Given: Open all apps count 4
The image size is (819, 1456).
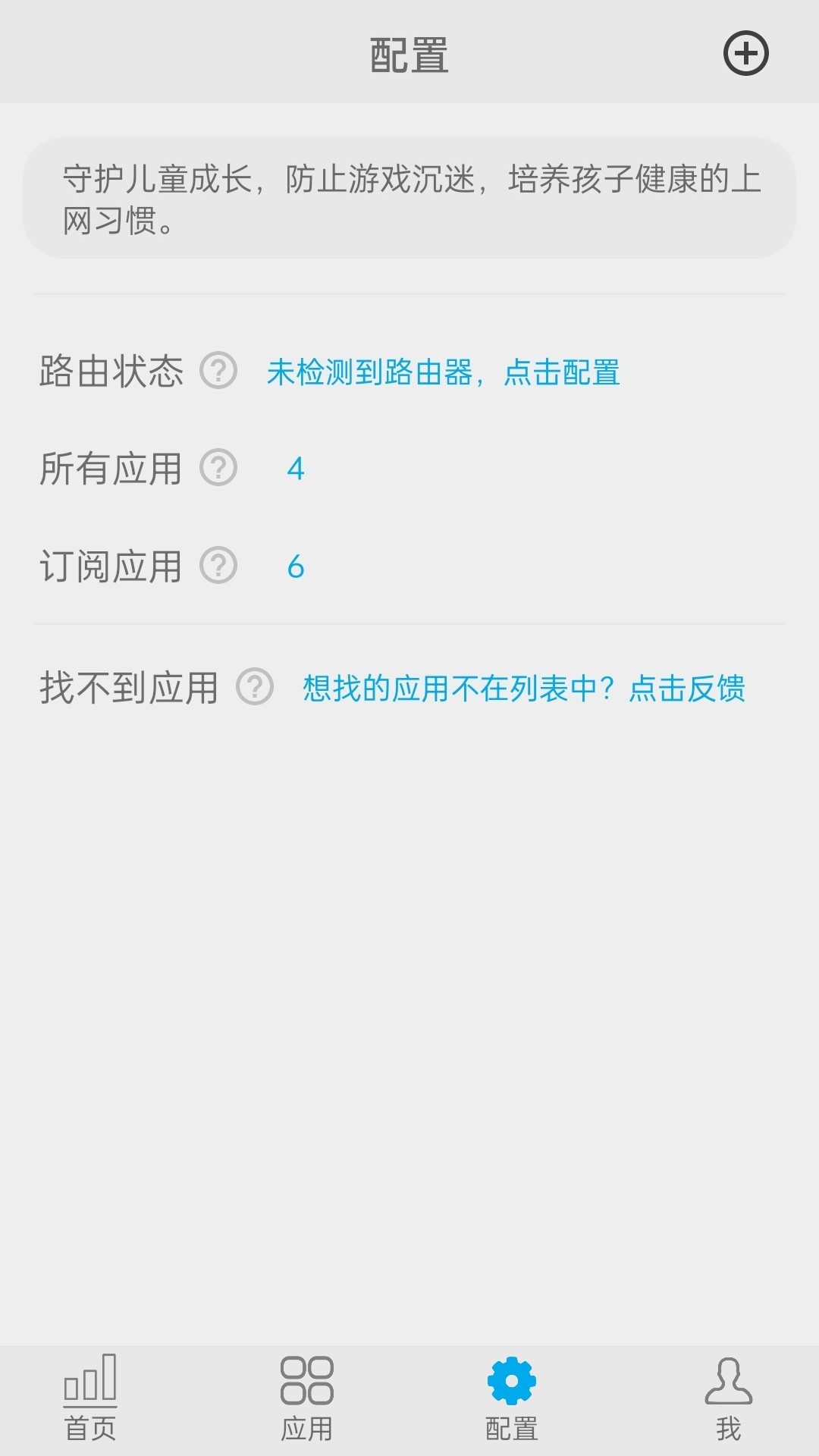Looking at the screenshot, I should 296,469.
